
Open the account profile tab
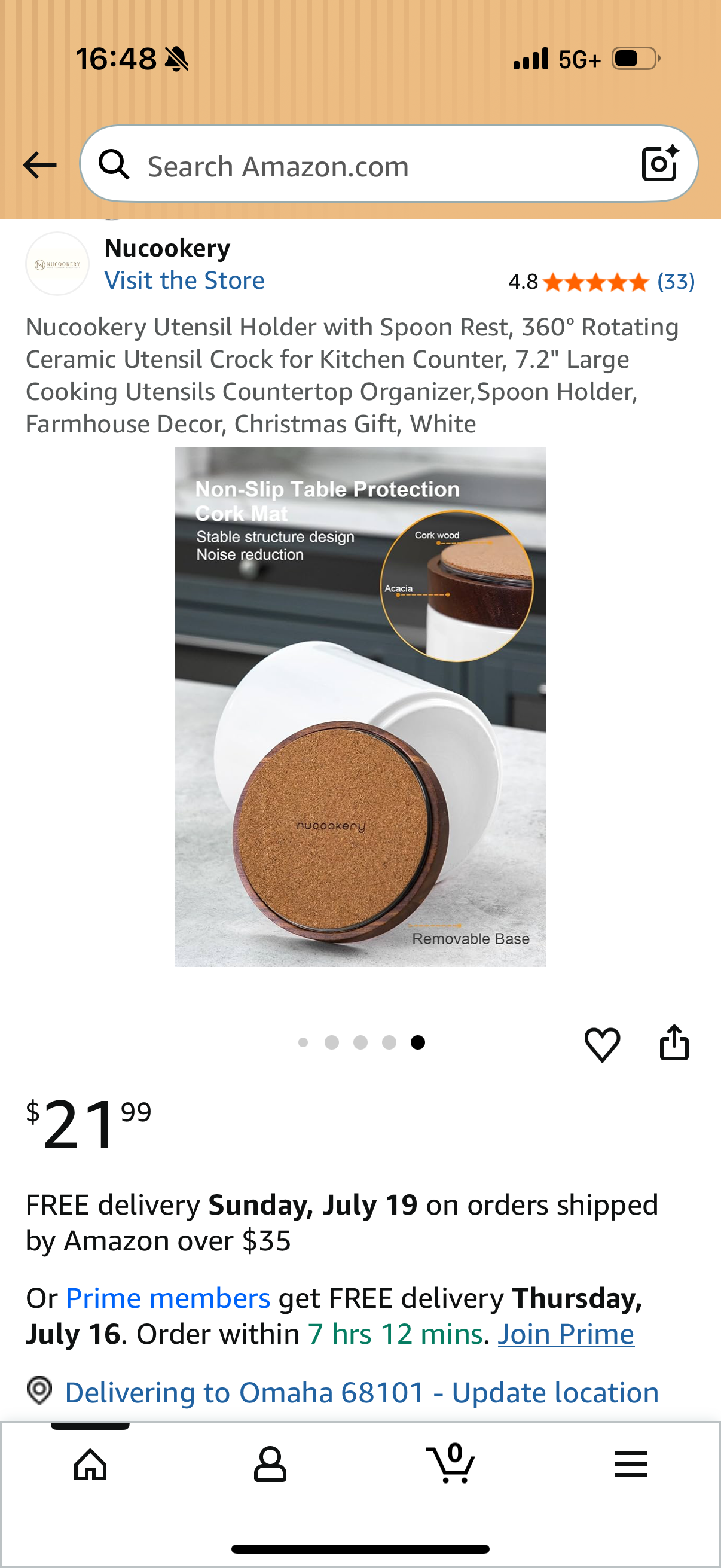coord(270,1464)
